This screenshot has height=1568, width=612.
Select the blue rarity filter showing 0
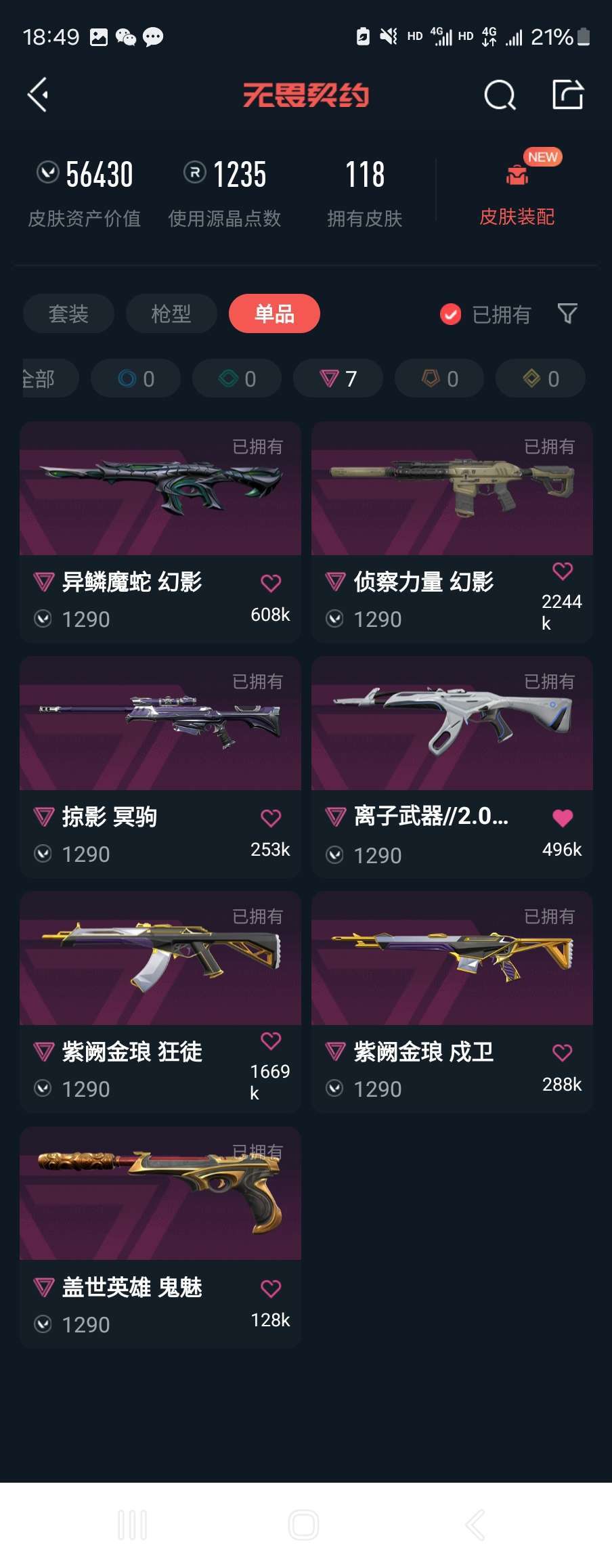point(135,378)
